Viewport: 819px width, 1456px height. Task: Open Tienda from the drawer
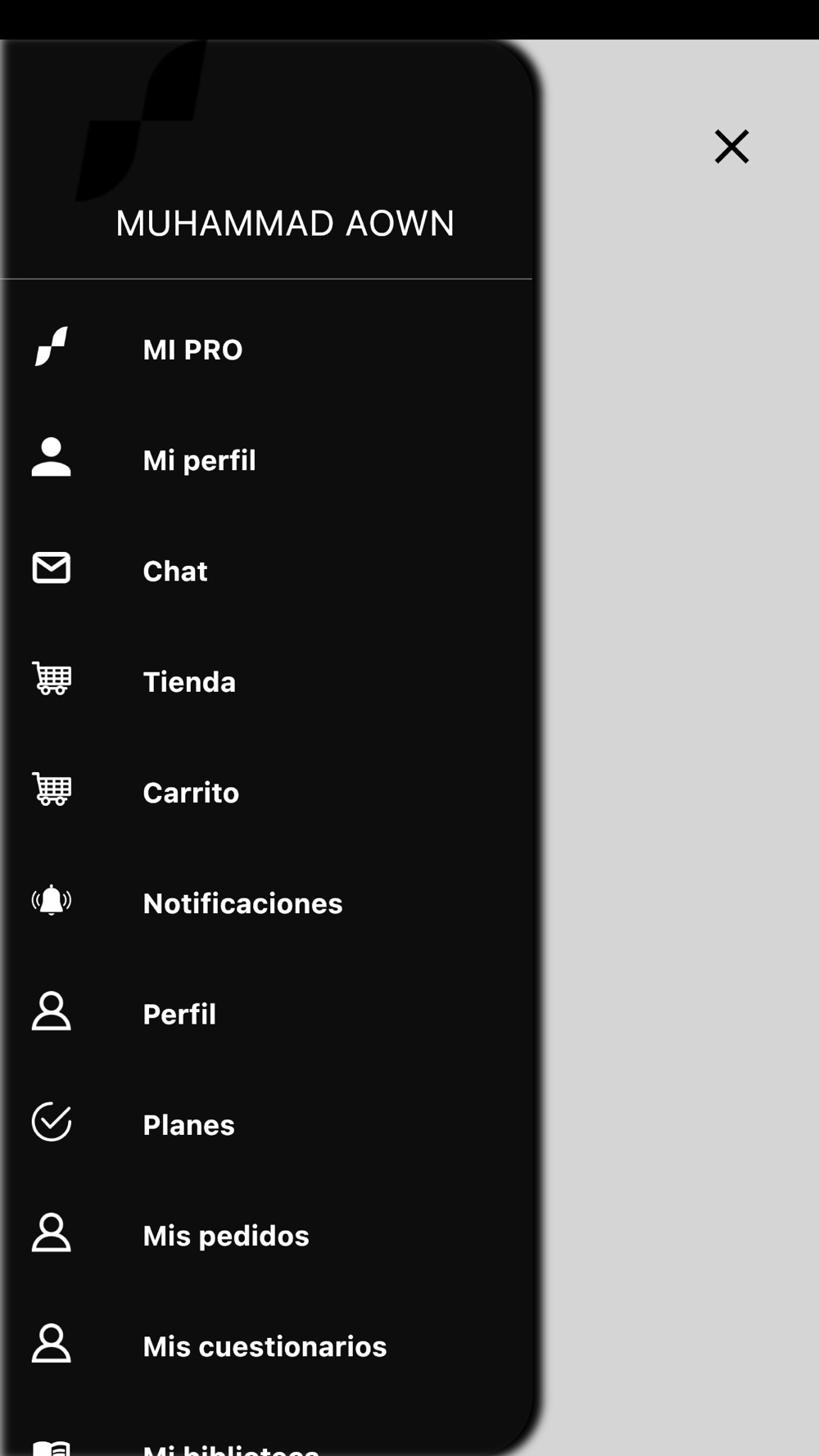pyautogui.click(x=266, y=681)
